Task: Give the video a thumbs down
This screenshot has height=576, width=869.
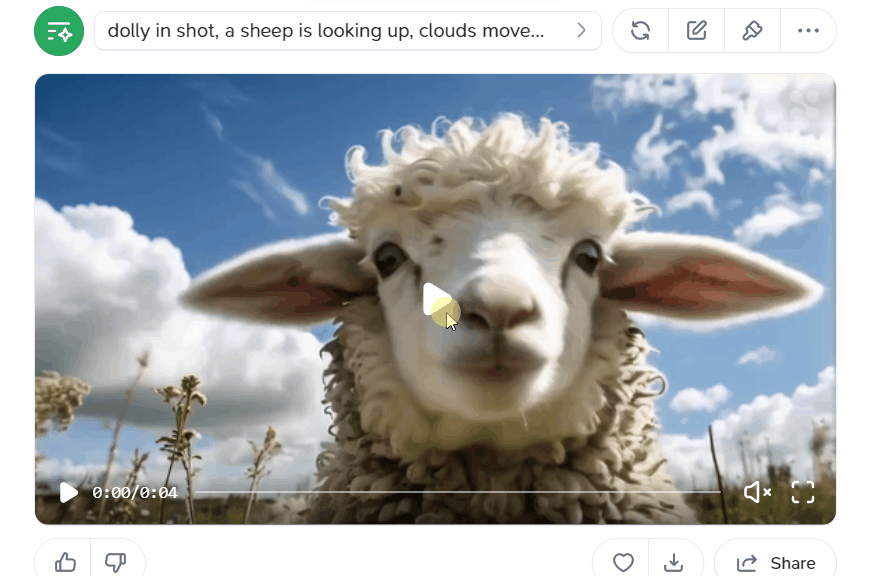Action: 116,563
